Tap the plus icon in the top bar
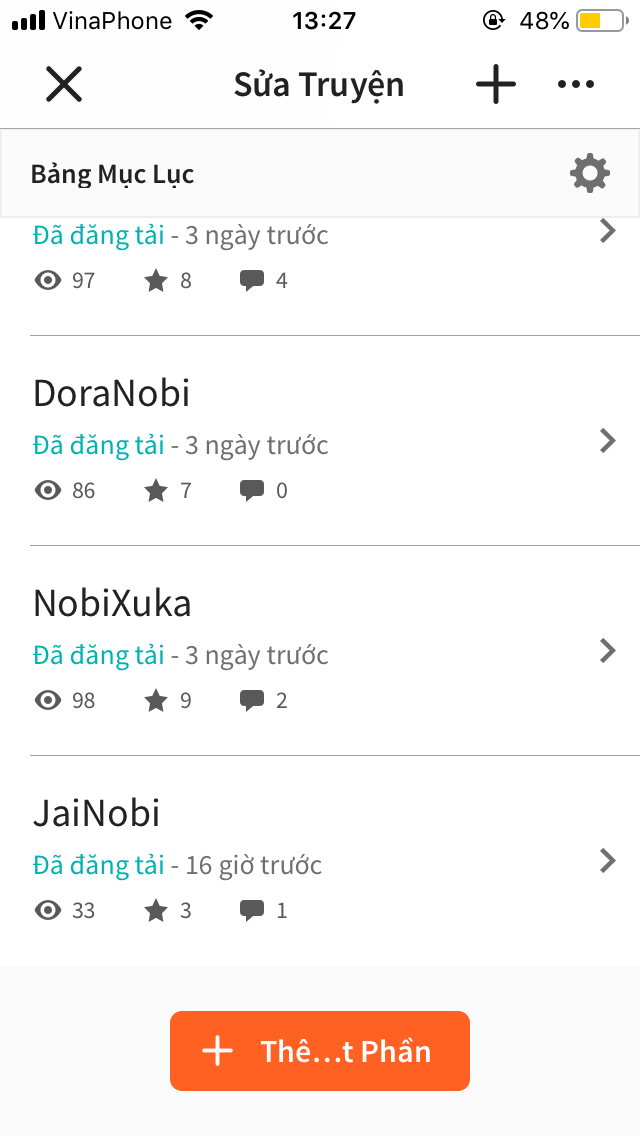The image size is (640, 1136). click(496, 84)
